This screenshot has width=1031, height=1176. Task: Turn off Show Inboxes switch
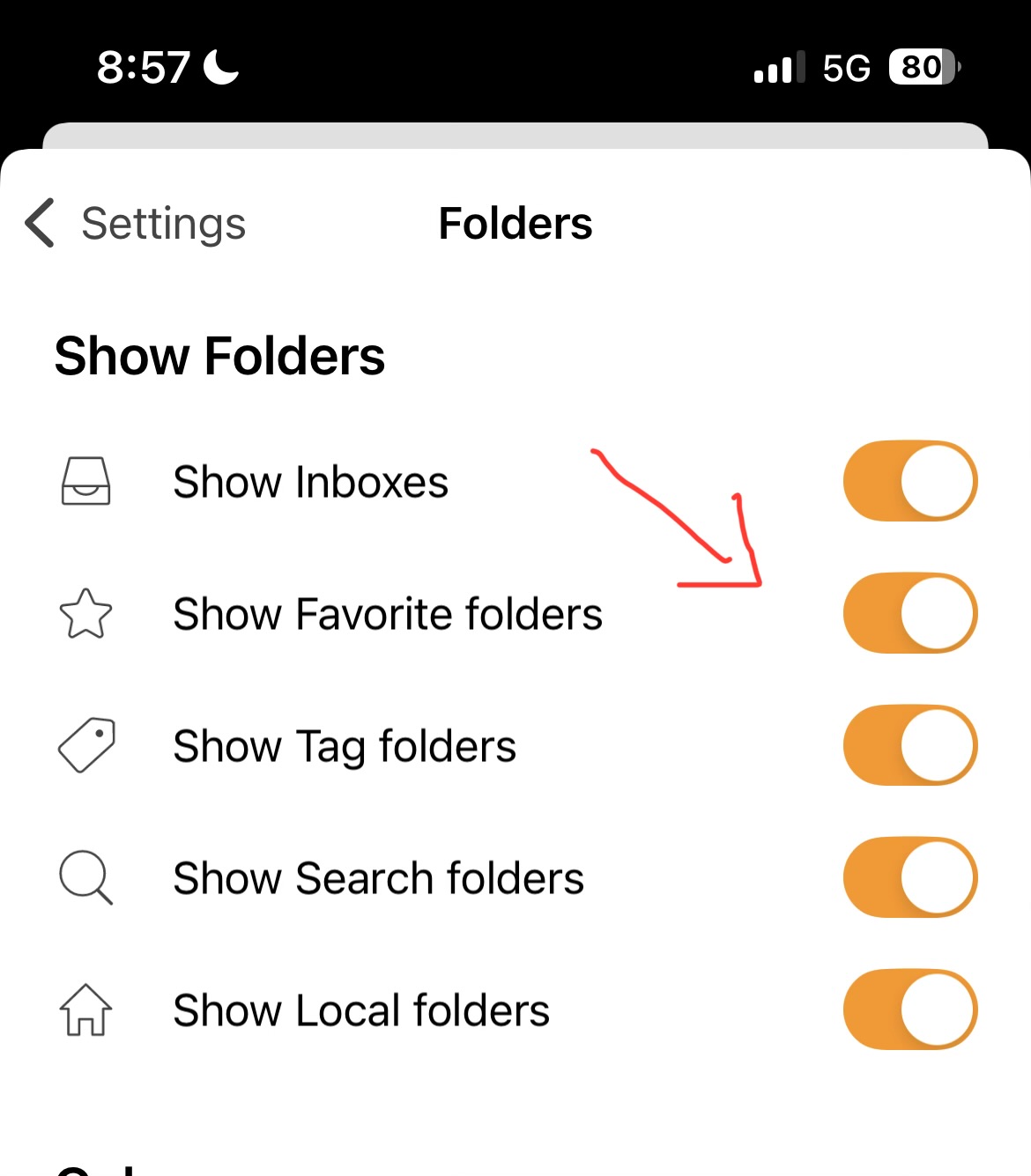pos(909,481)
